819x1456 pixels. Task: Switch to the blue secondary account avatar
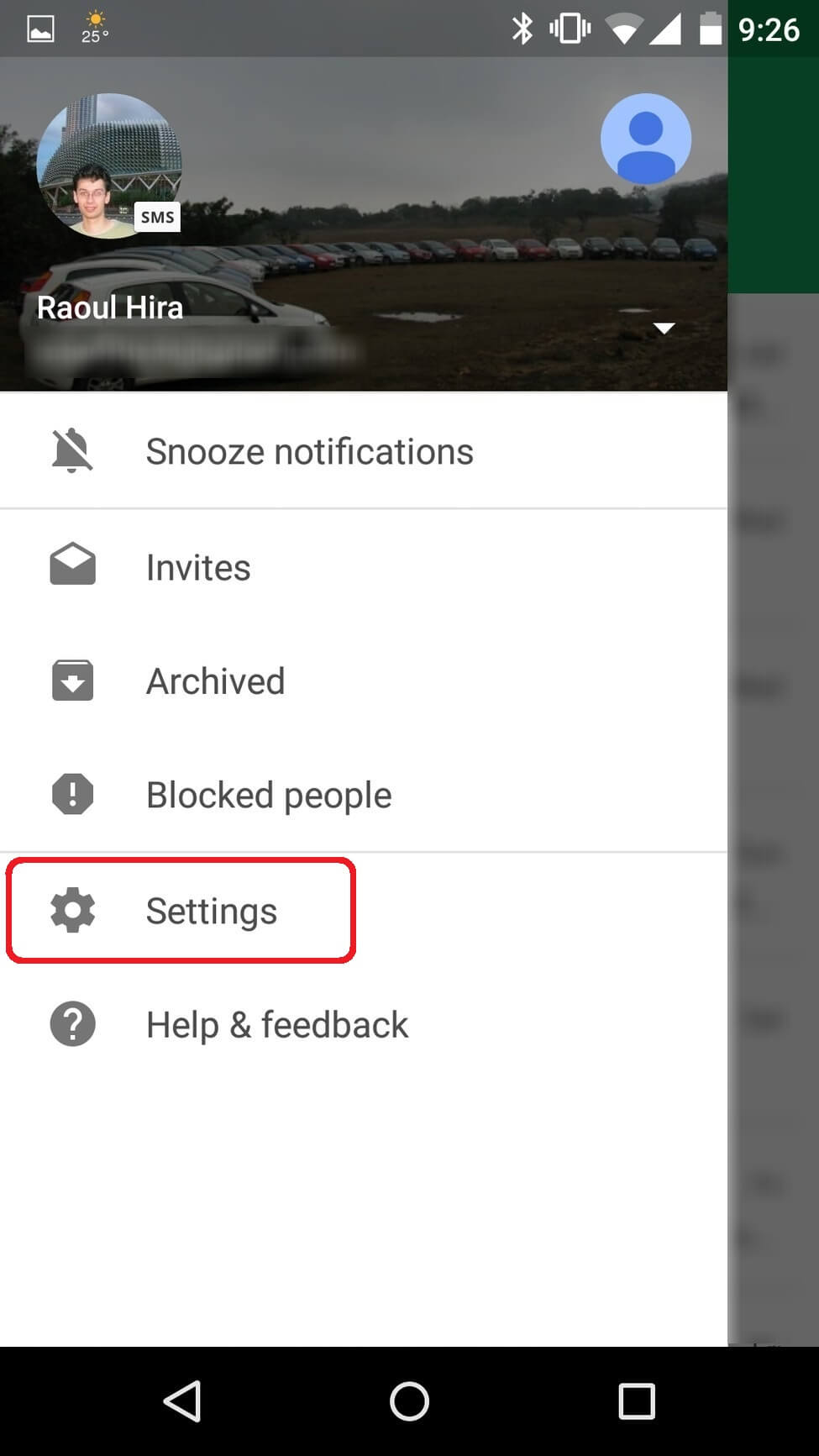pyautogui.click(x=646, y=139)
